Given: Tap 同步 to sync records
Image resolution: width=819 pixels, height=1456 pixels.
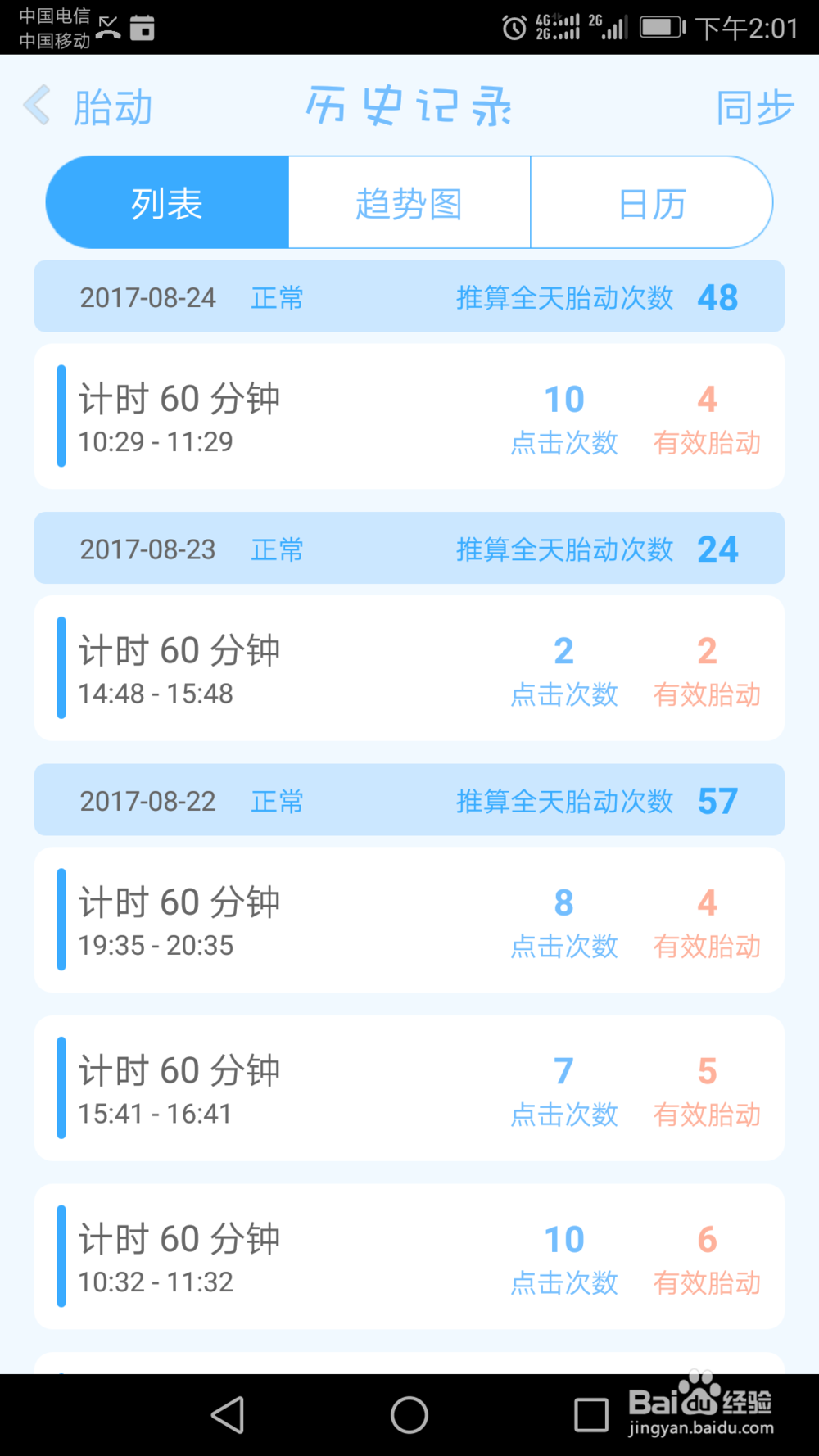Looking at the screenshot, I should tap(753, 105).
